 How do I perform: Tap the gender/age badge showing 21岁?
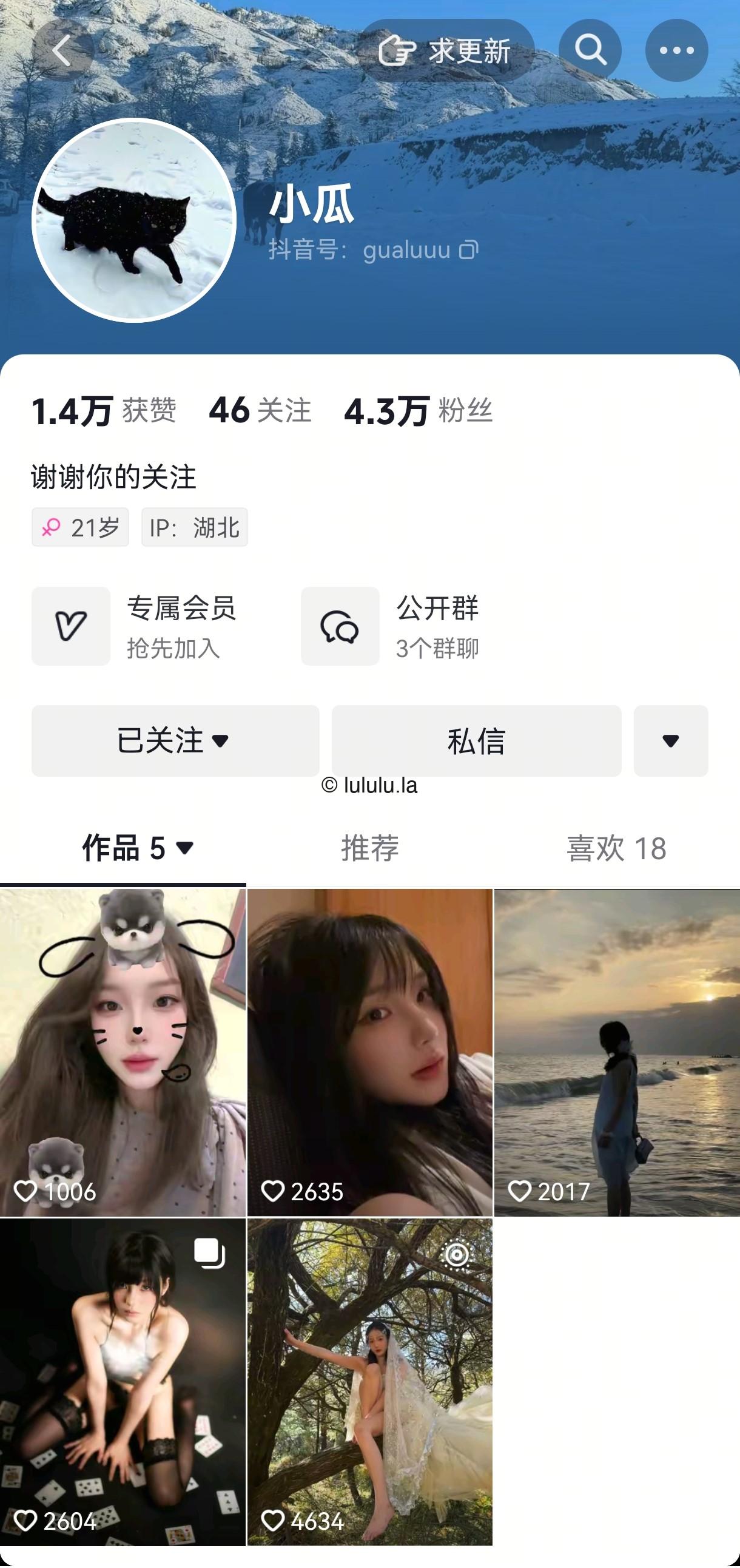pyautogui.click(x=80, y=527)
